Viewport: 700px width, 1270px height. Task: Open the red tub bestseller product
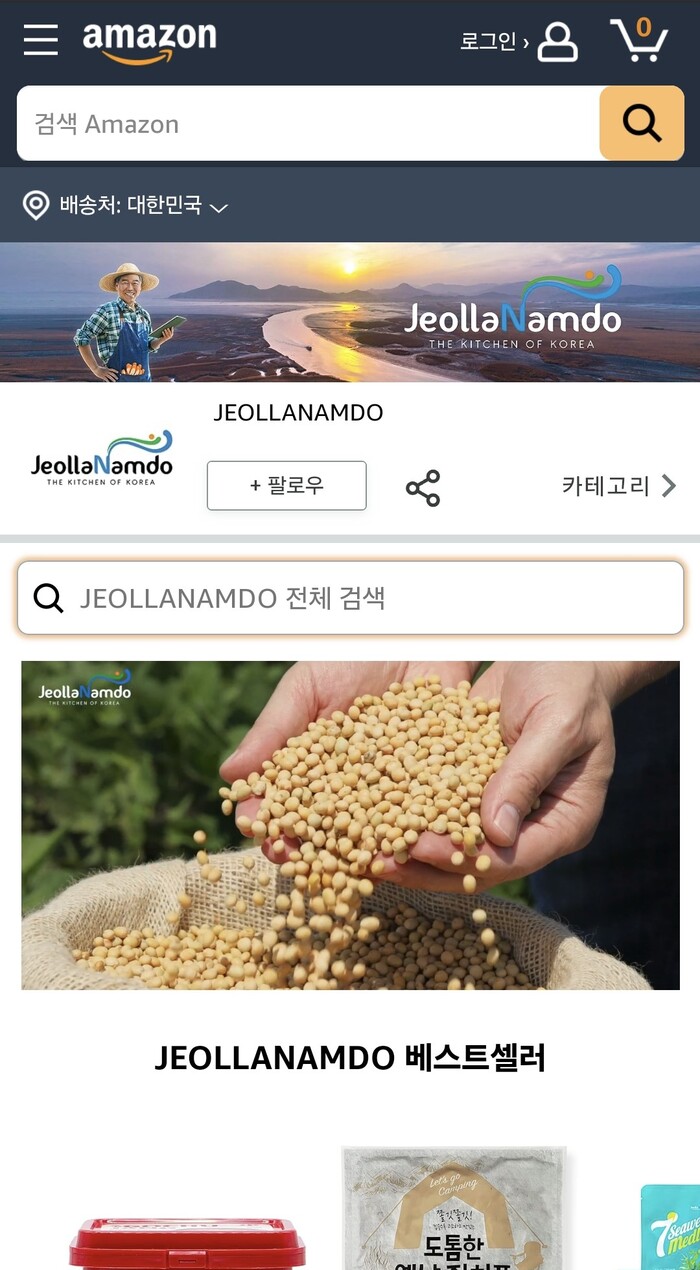click(x=187, y=1242)
